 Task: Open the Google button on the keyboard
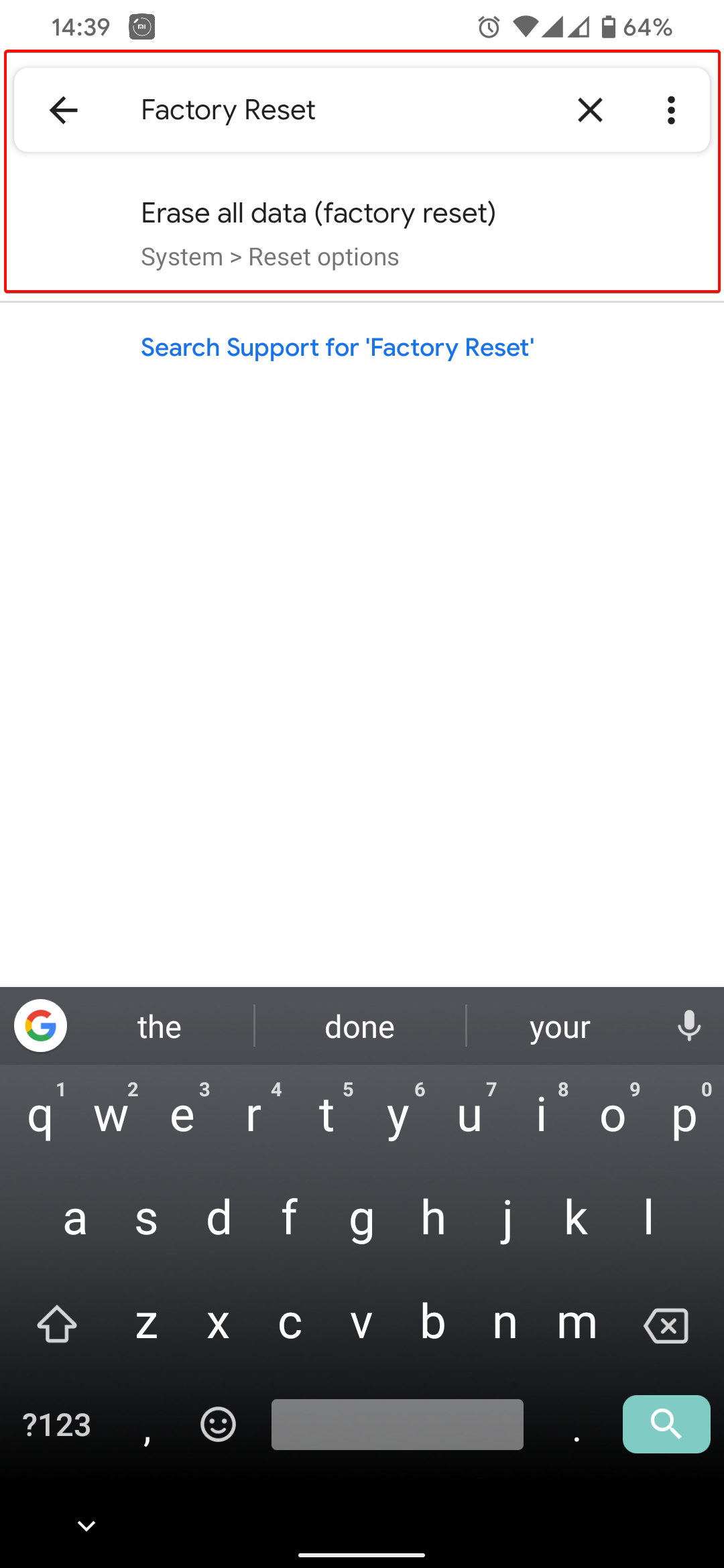point(40,1026)
